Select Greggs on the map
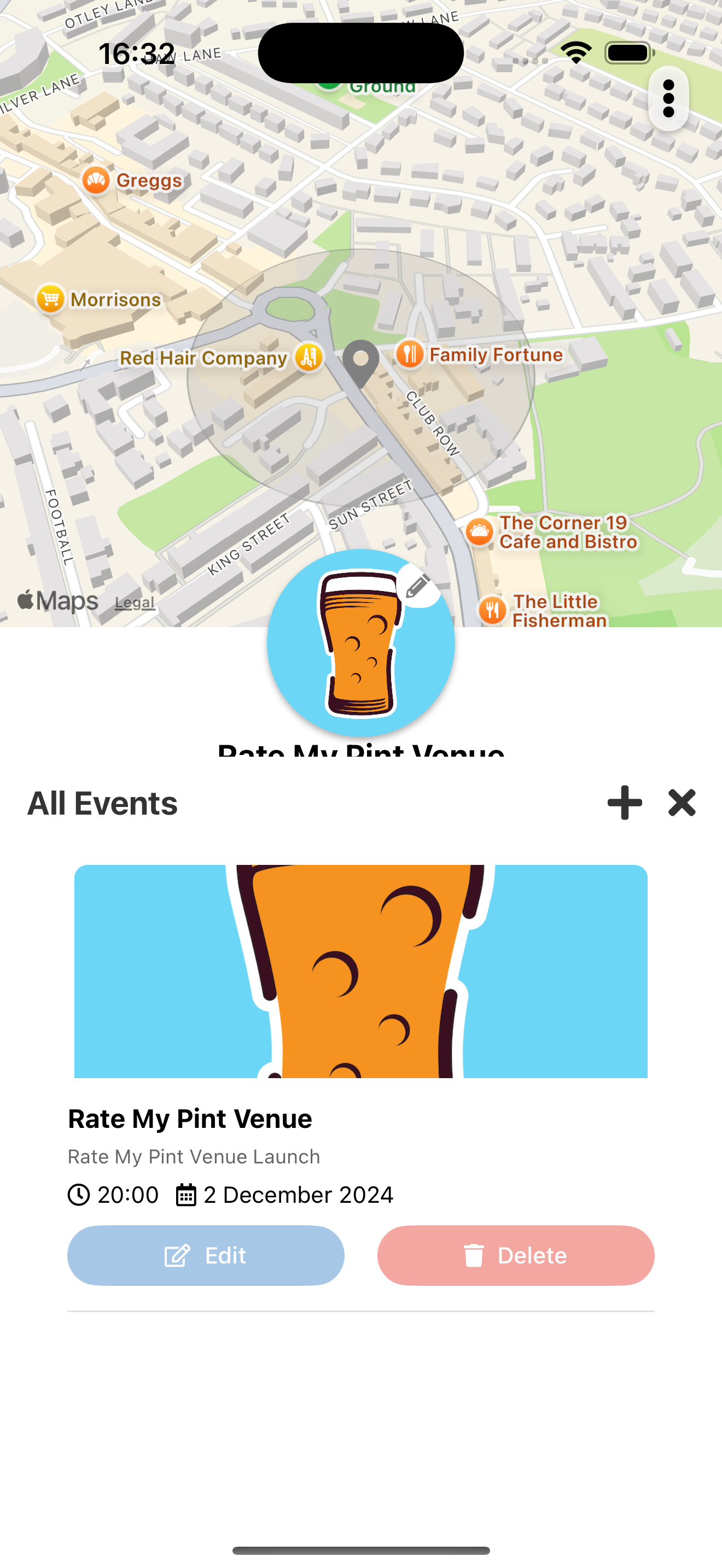The image size is (722, 1568). 96,180
